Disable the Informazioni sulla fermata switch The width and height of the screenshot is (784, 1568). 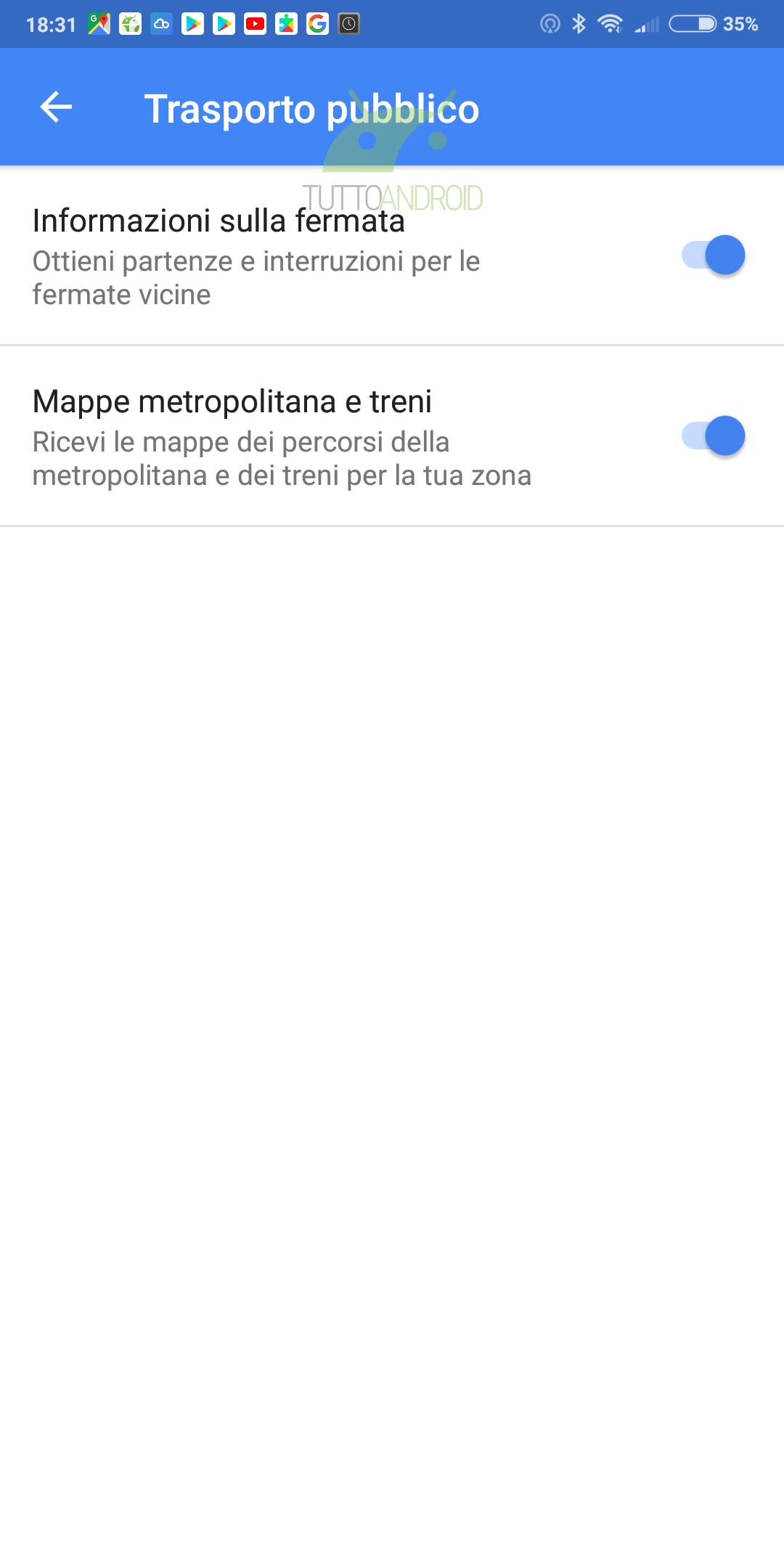point(713,256)
